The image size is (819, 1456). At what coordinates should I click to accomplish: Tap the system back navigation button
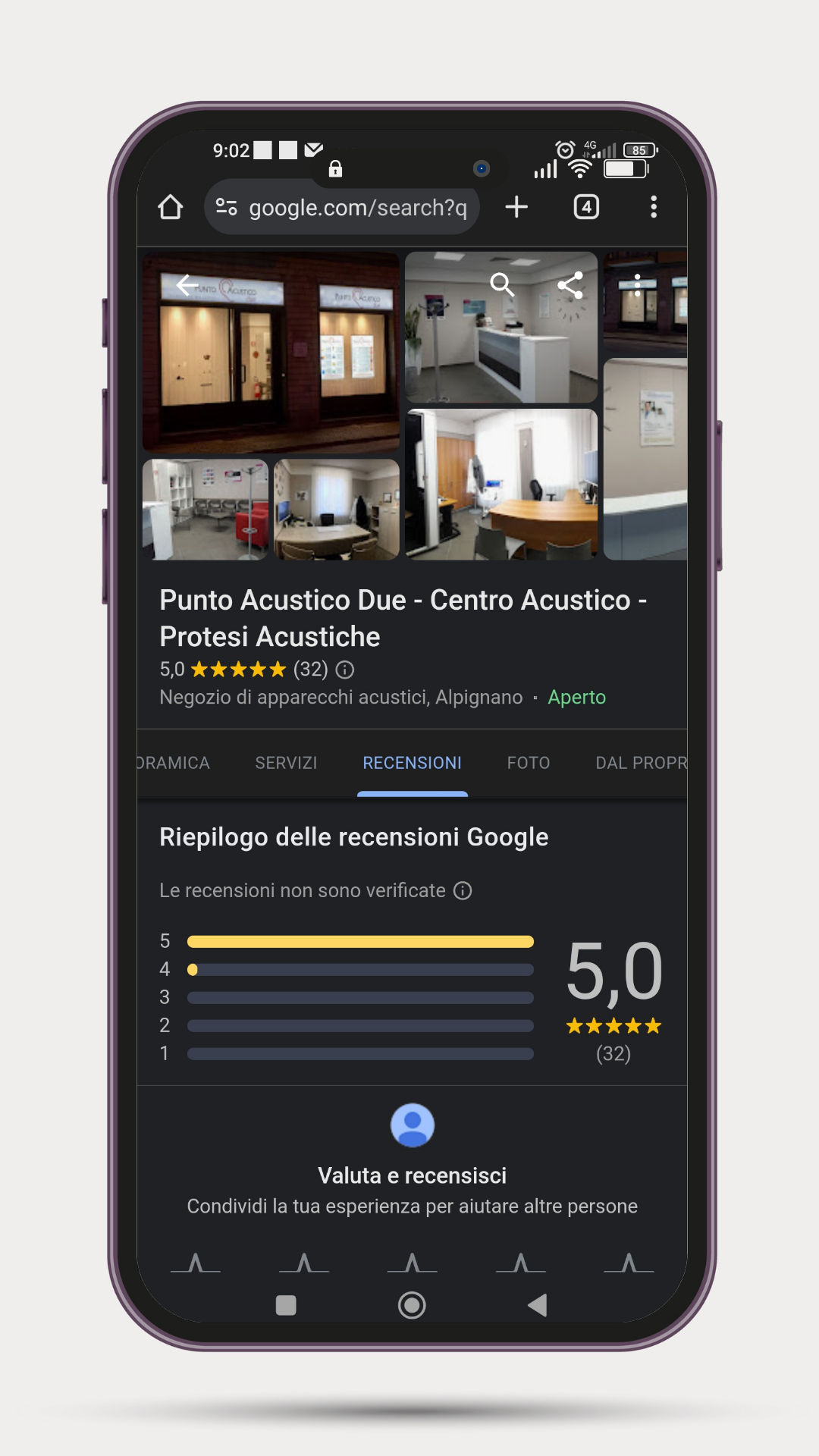point(537,1305)
